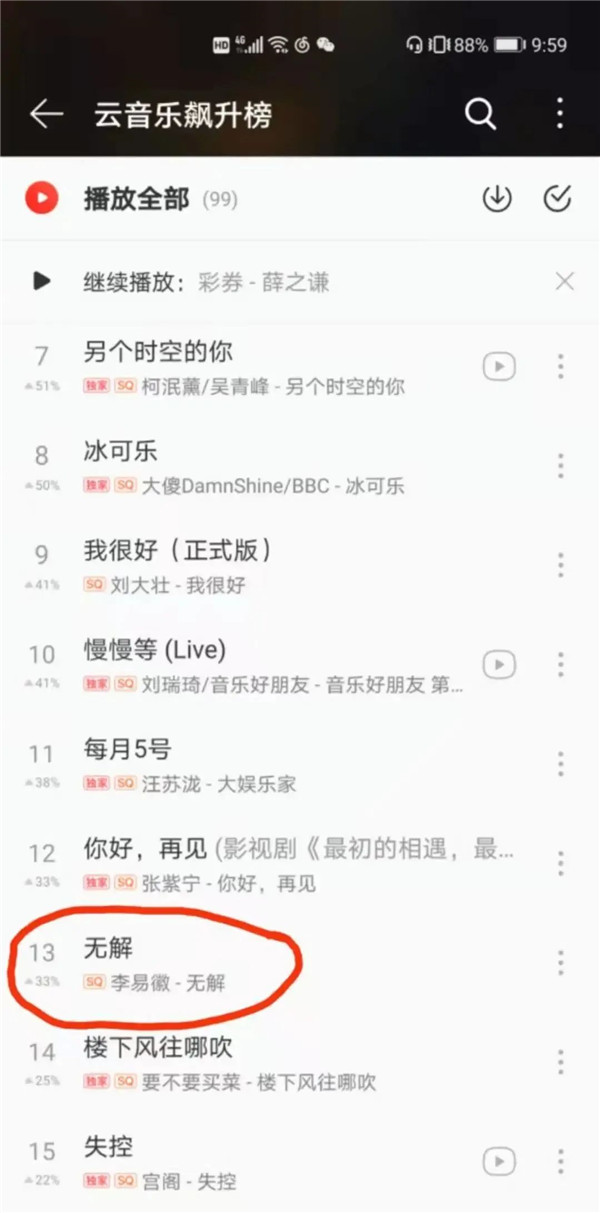Open more options for 冰可乐
The height and width of the screenshot is (1213, 600).
click(x=560, y=465)
